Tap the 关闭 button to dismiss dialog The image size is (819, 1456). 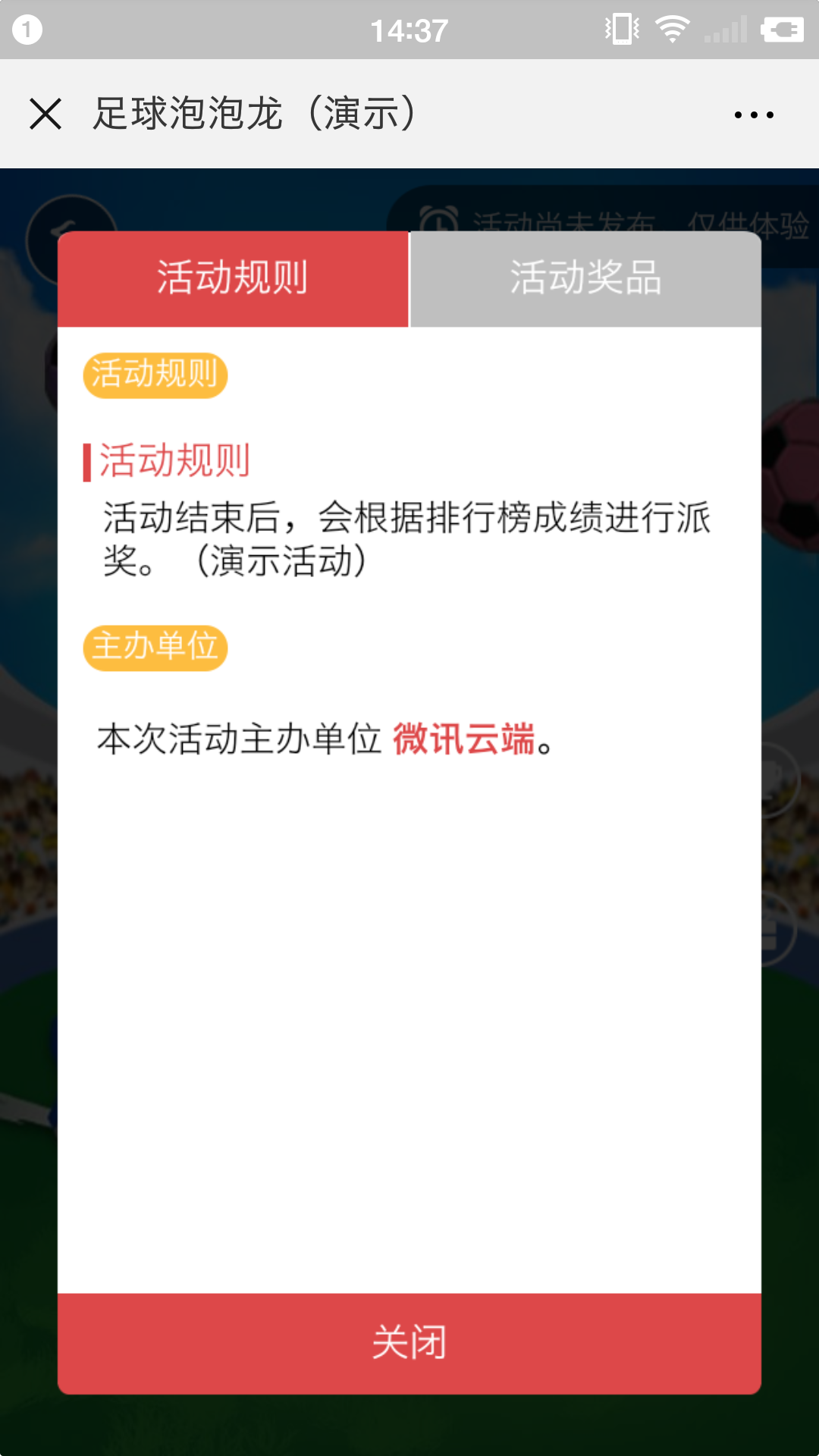coord(409,1343)
